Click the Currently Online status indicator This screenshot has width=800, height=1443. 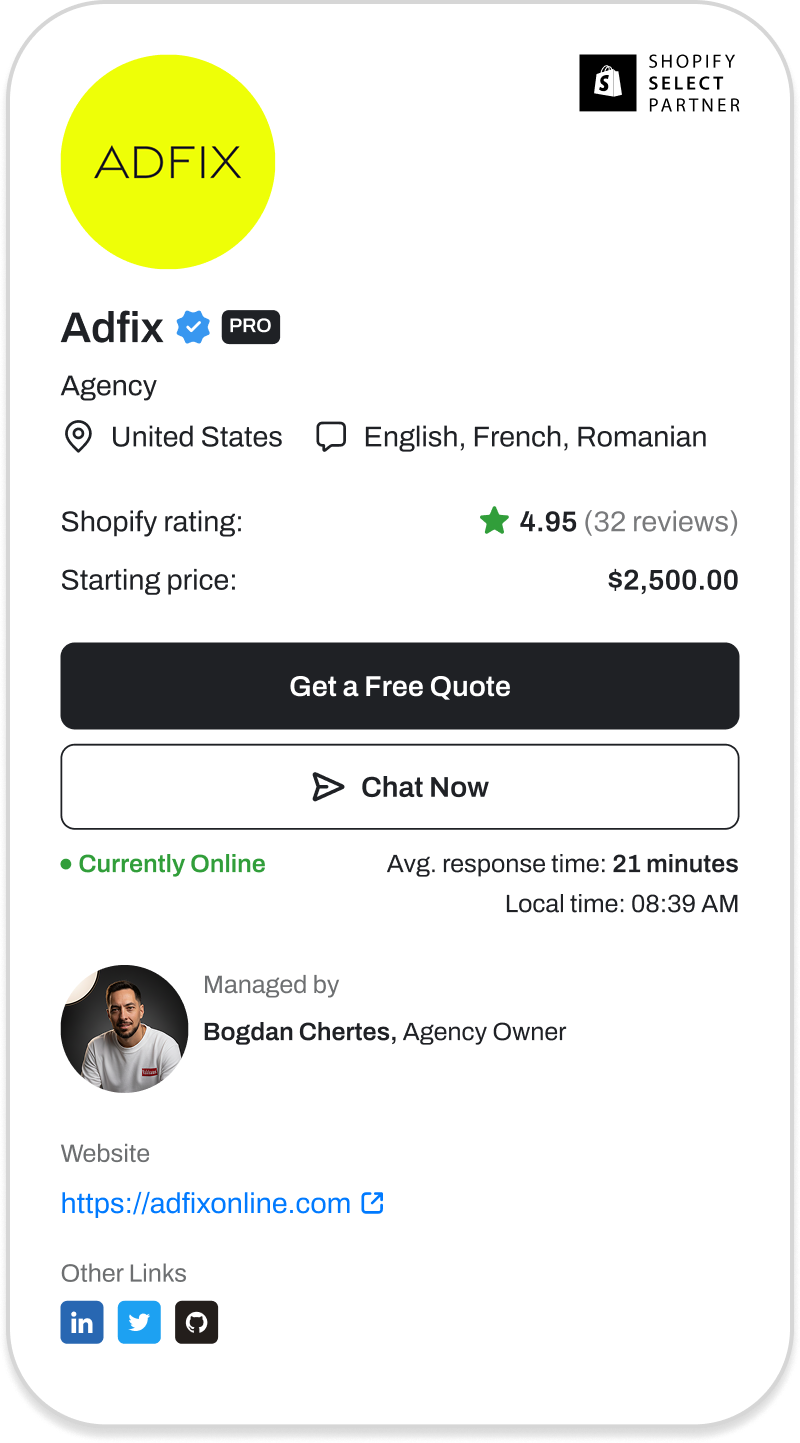coord(171,863)
